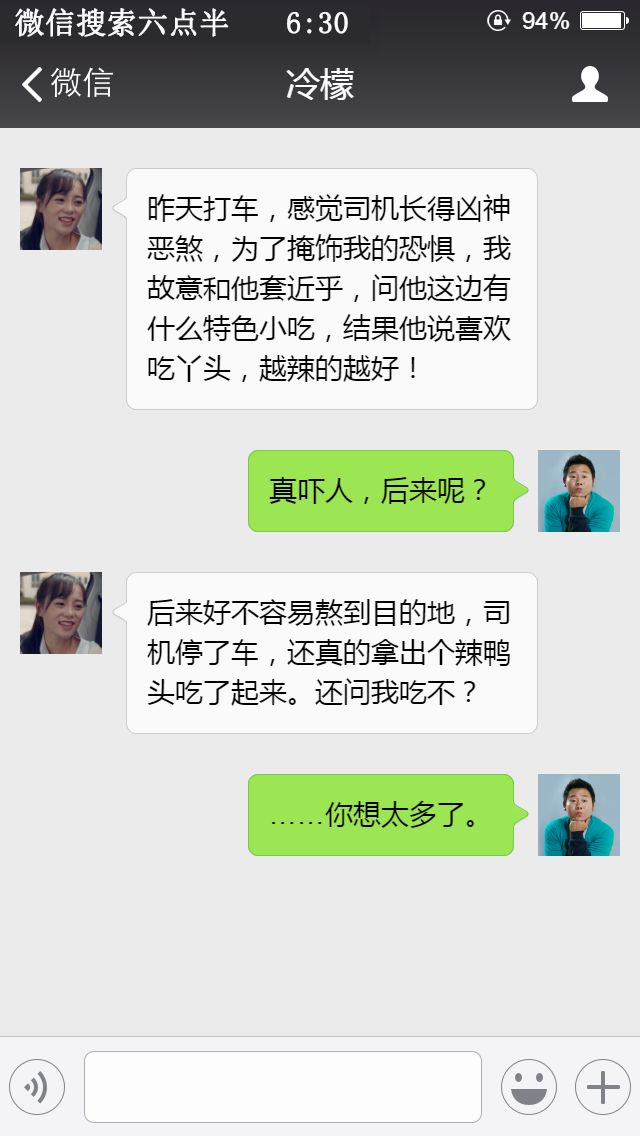Open avatar beside the 后来好不容易 message
The height and width of the screenshot is (1136, 640).
(x=61, y=613)
